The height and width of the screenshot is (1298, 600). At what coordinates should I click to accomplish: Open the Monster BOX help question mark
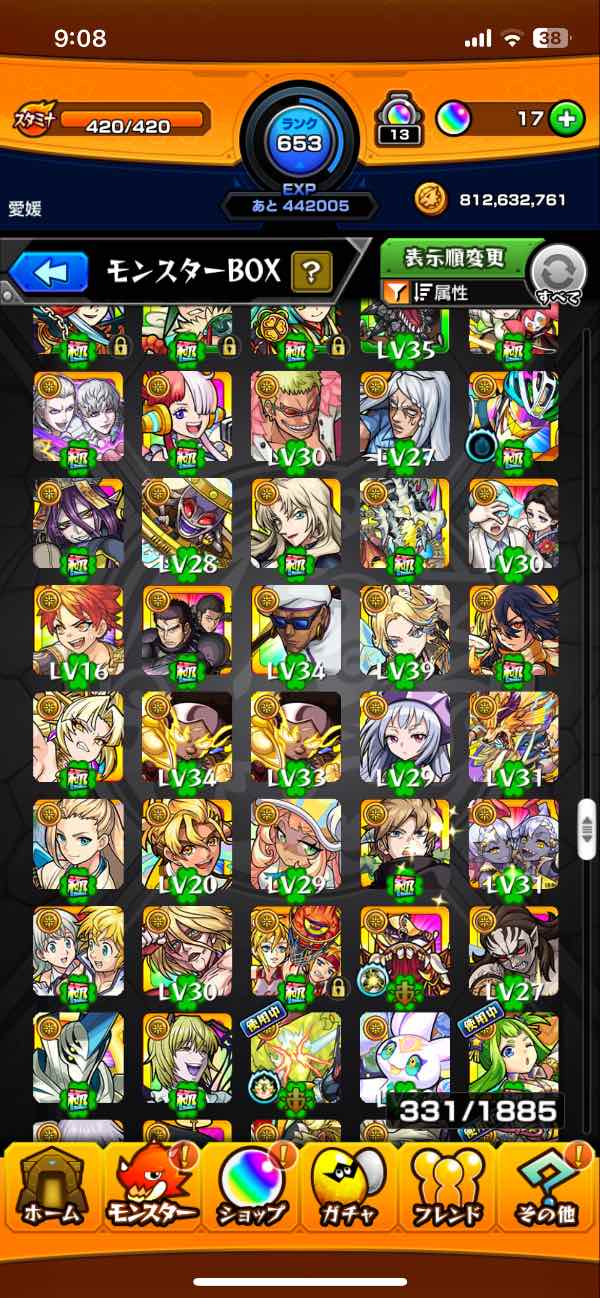(x=311, y=271)
